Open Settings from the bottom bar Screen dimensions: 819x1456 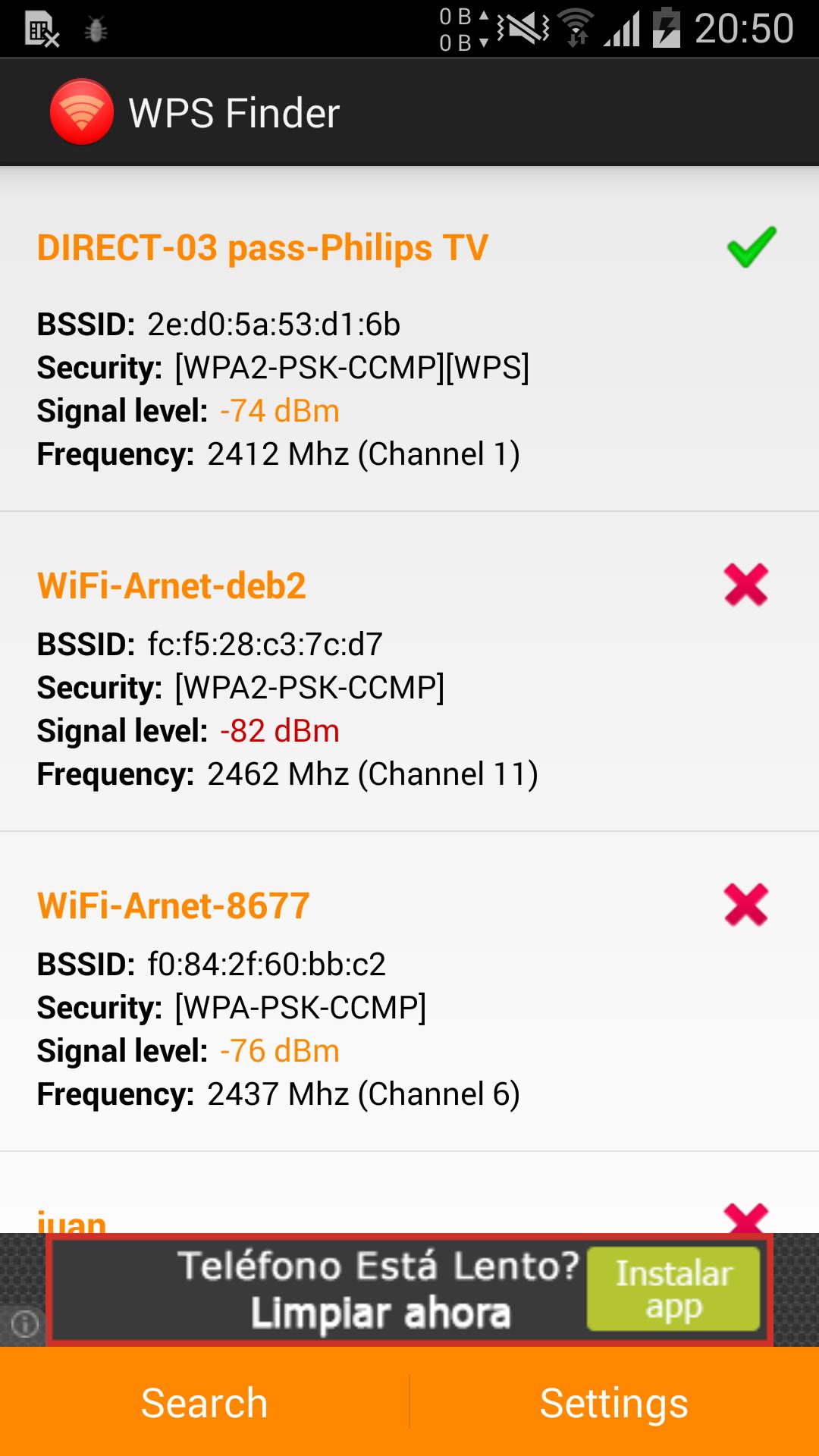click(613, 1401)
